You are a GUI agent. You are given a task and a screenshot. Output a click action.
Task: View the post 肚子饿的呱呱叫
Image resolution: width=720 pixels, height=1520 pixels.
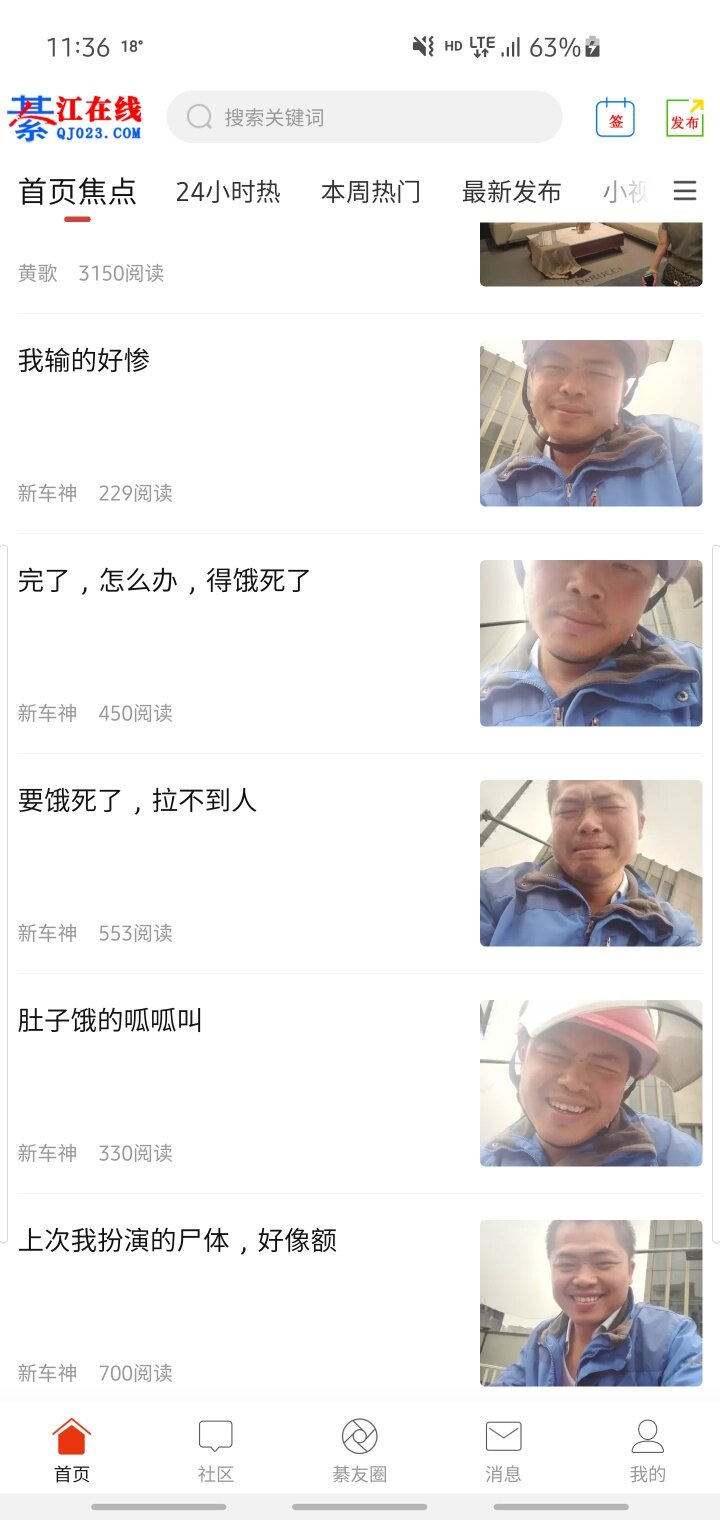coord(110,1020)
